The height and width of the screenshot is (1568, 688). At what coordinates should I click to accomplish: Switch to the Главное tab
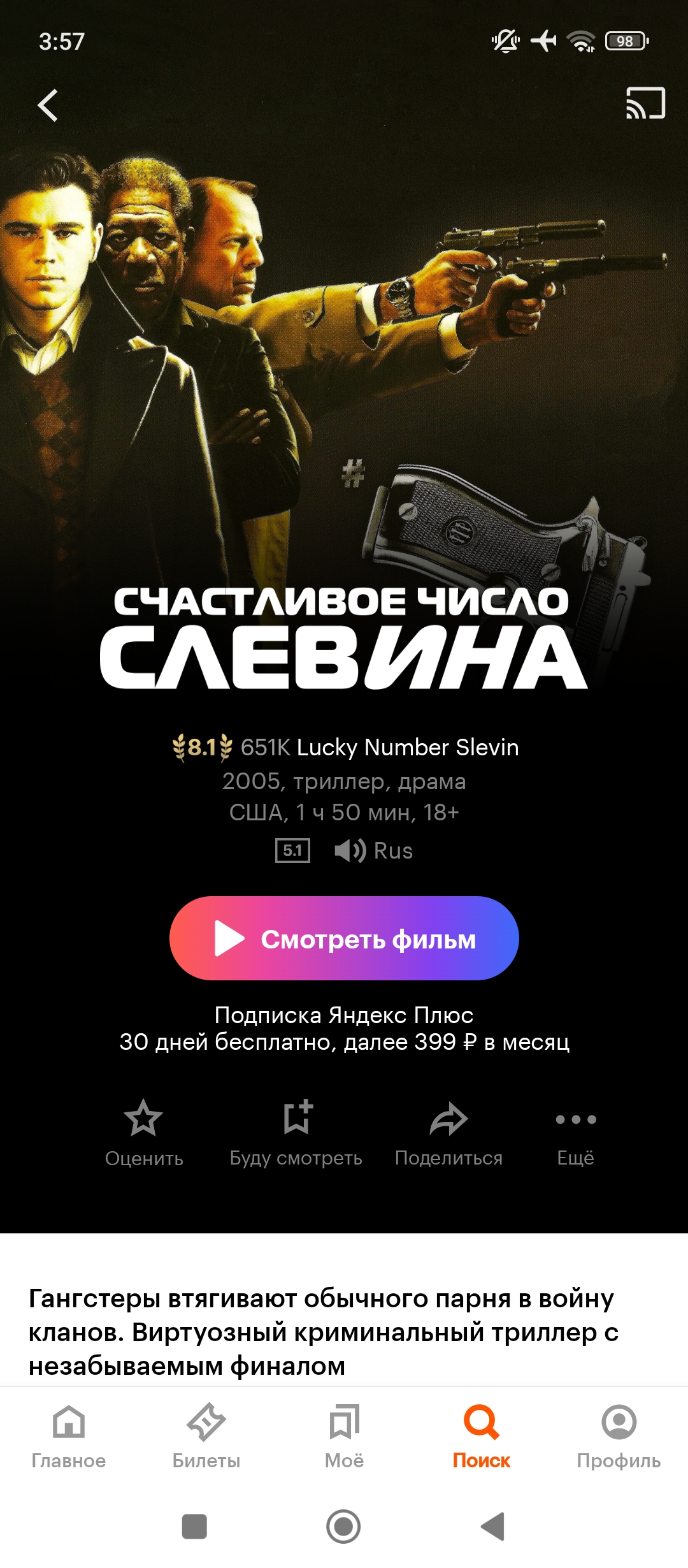point(69,1437)
